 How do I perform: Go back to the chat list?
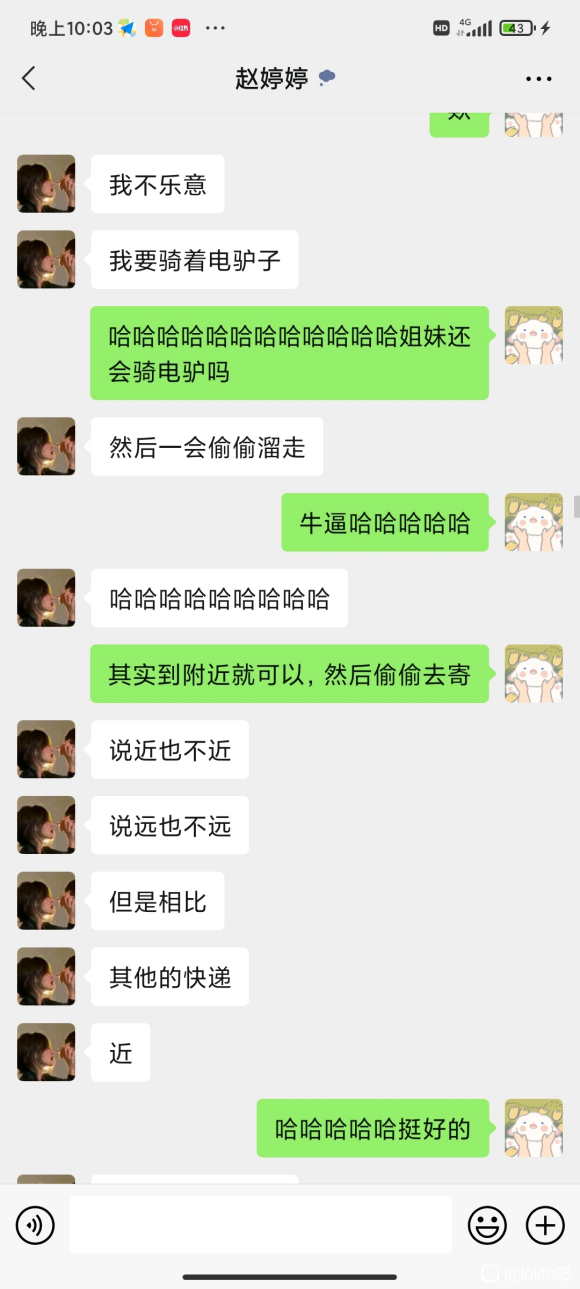tap(29, 79)
